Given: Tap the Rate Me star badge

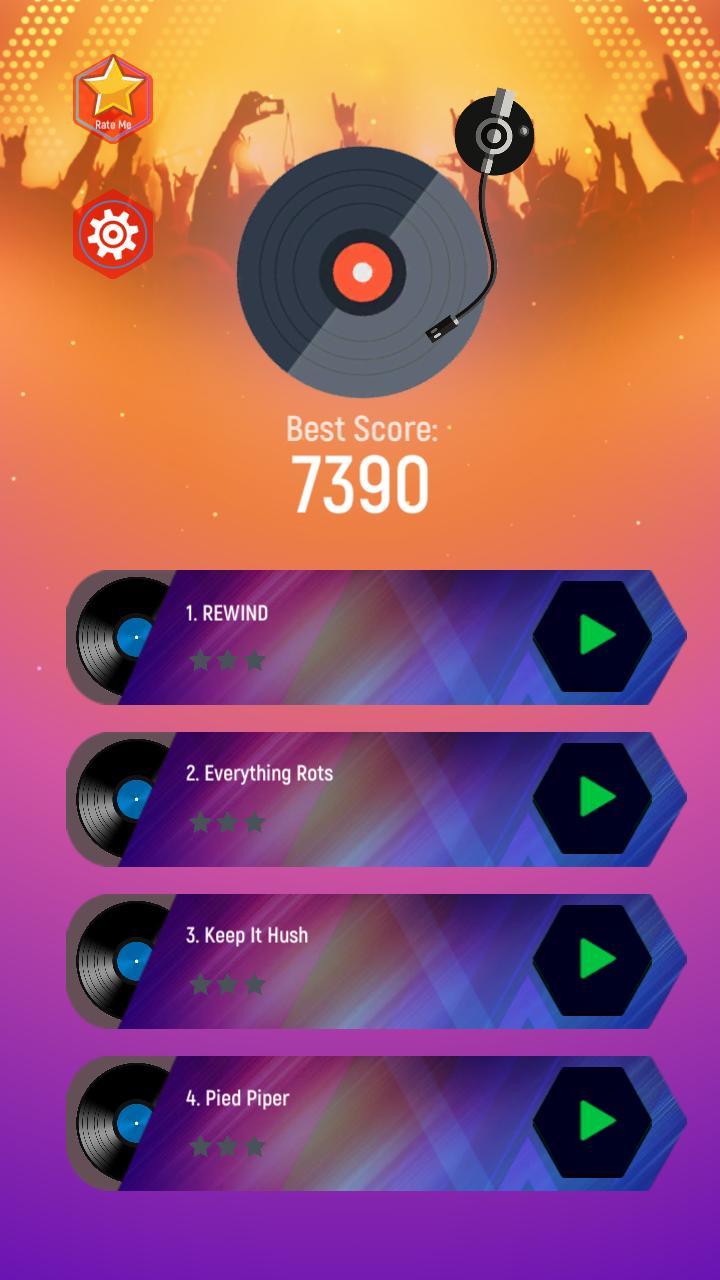Looking at the screenshot, I should (113, 98).
